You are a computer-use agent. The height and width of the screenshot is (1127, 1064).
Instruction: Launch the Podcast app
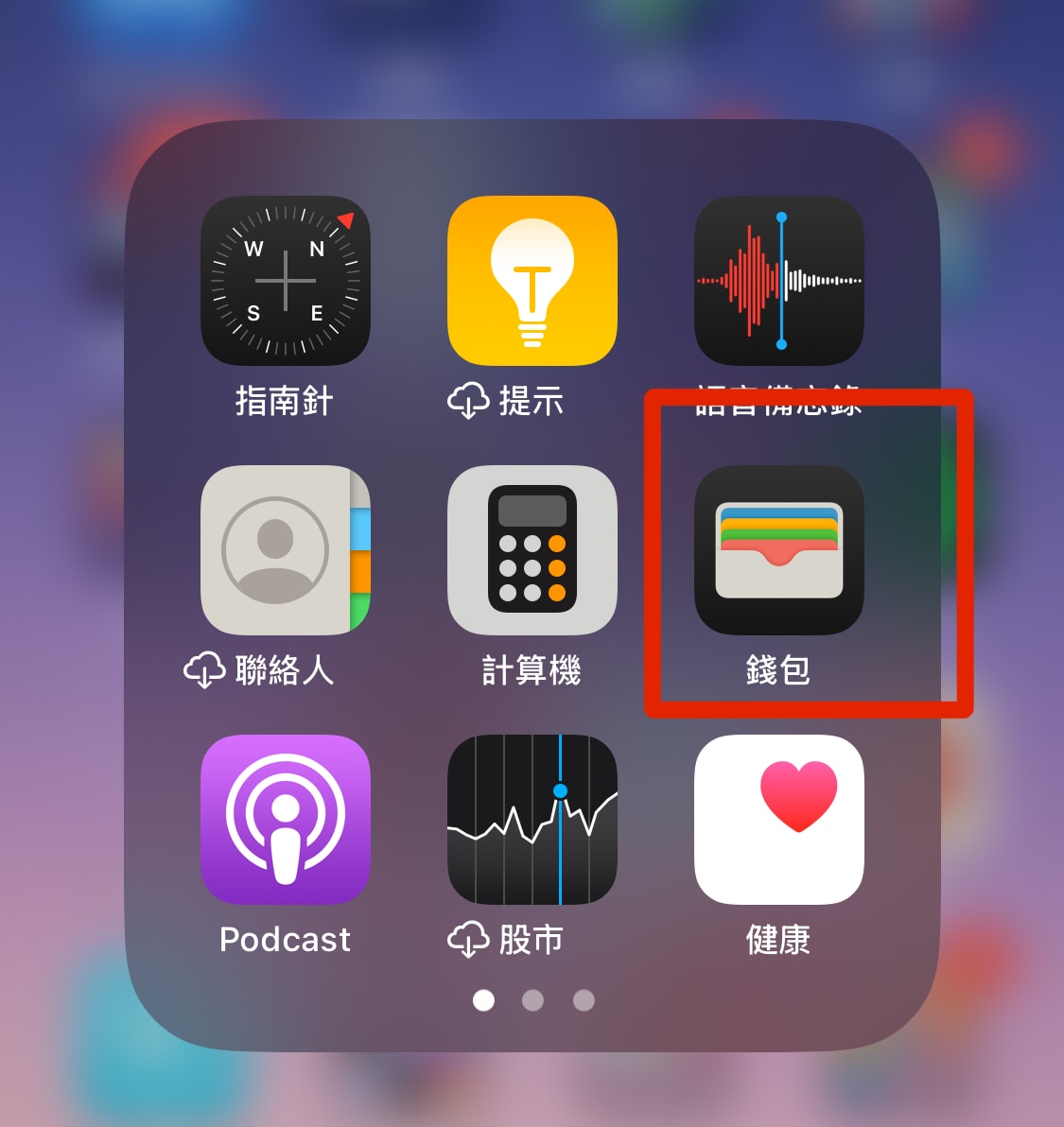[285, 820]
